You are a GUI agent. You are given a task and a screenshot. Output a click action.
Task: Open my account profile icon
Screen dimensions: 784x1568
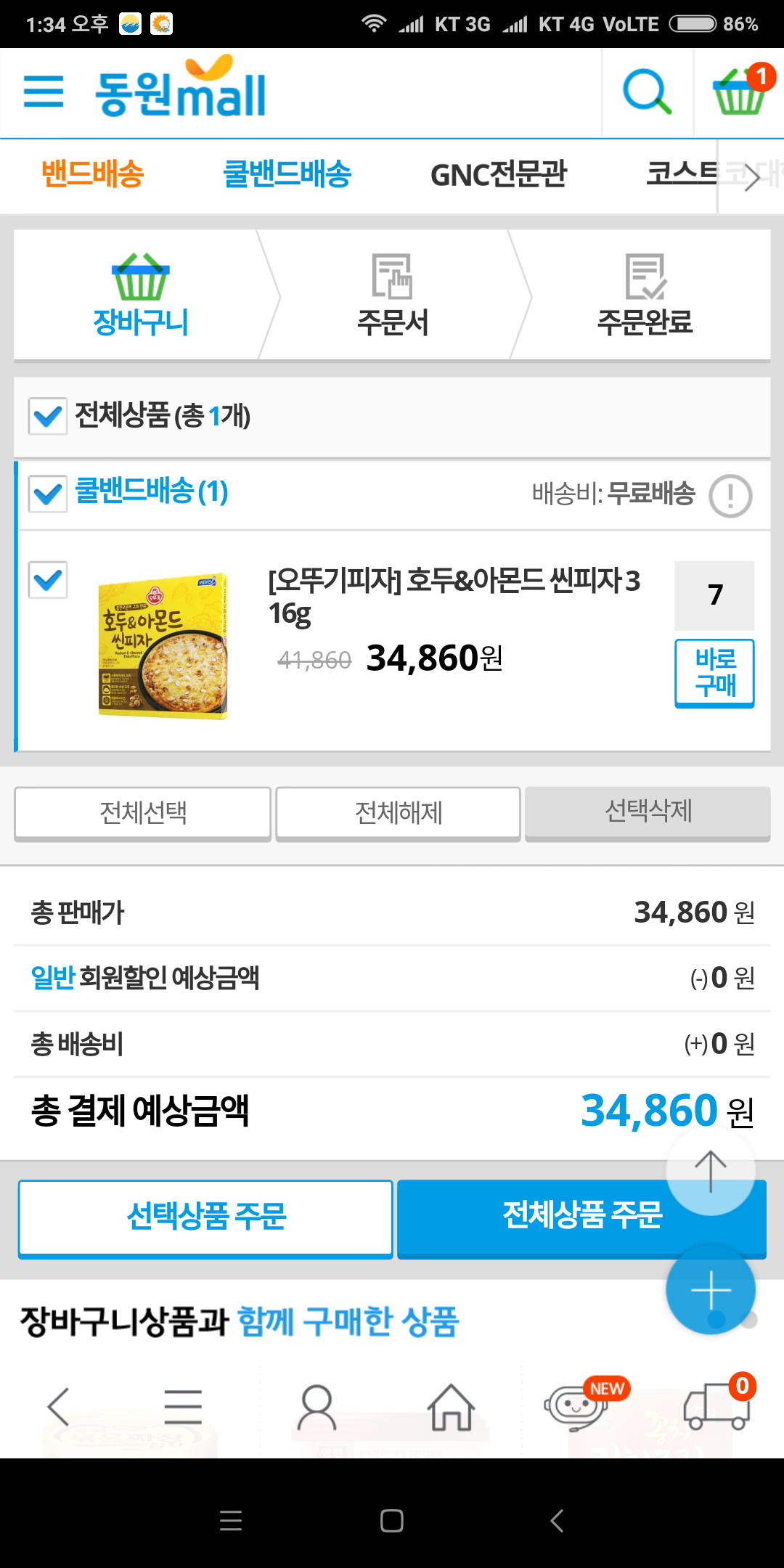click(x=317, y=1408)
